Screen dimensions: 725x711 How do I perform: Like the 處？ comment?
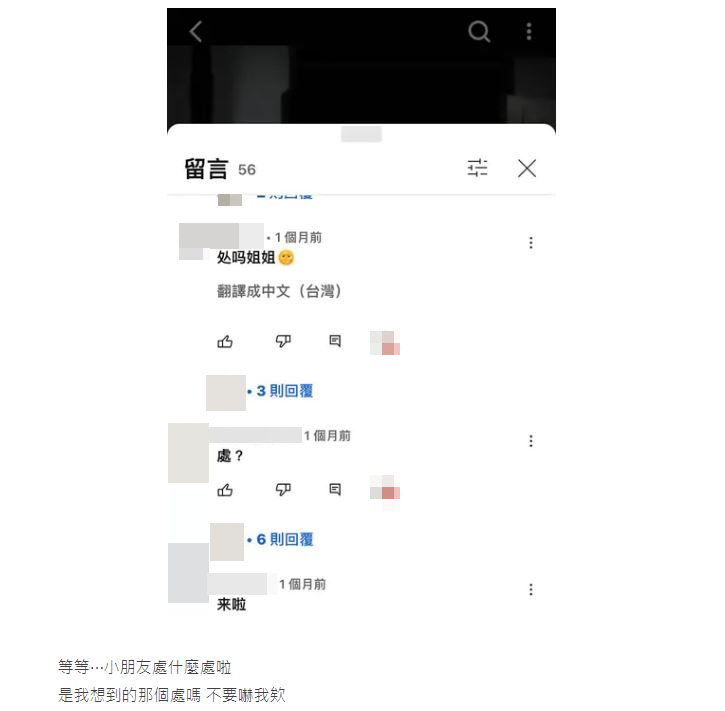click(225, 490)
